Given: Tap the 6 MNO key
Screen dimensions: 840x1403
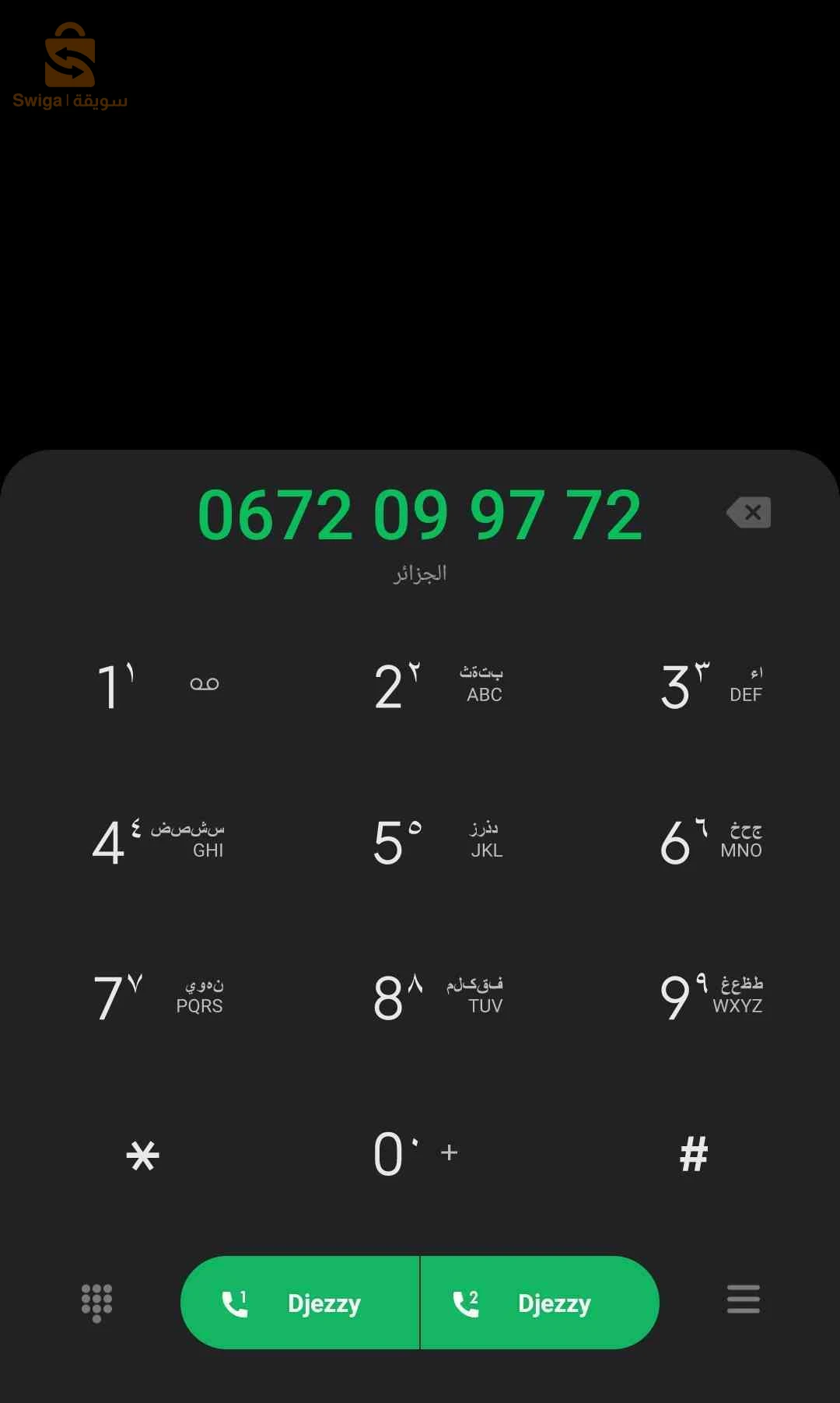Looking at the screenshot, I should 709,841.
